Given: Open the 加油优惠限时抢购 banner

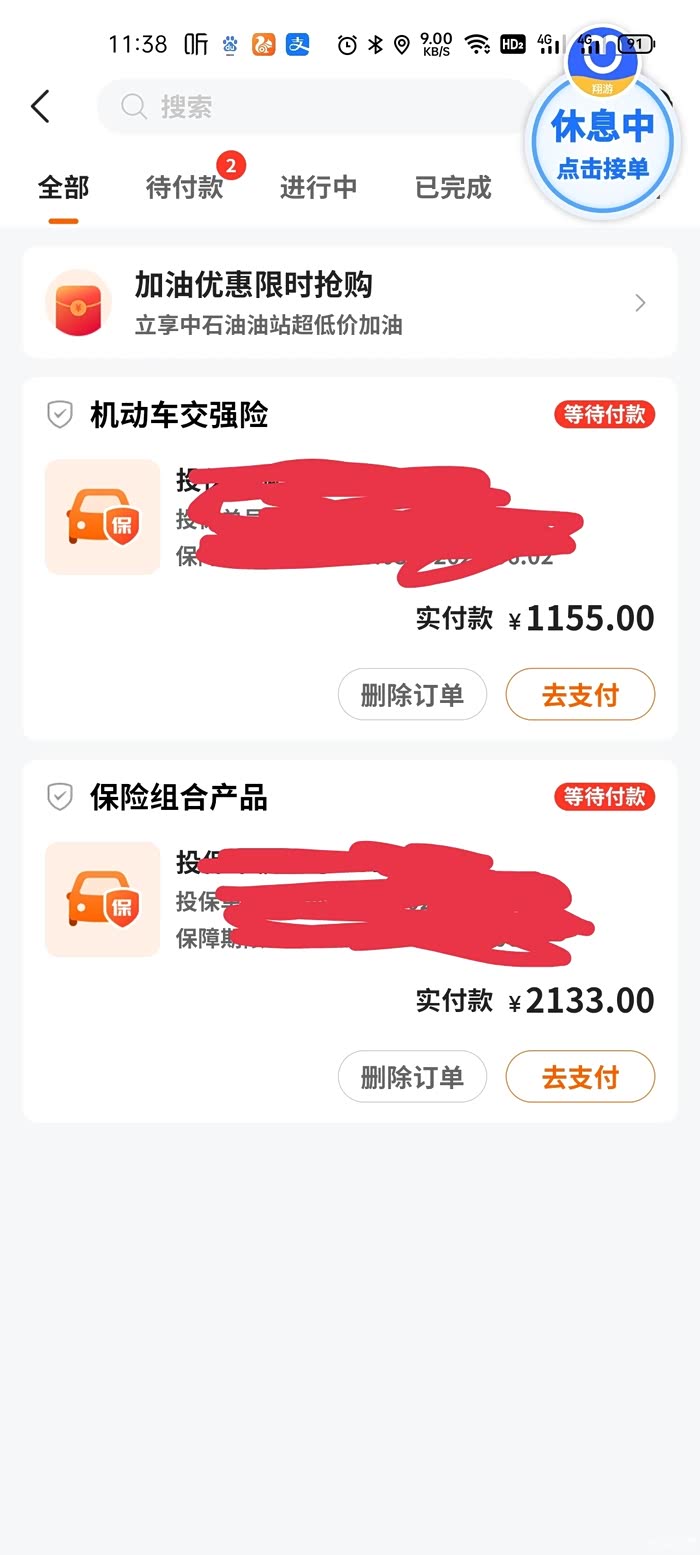Looking at the screenshot, I should coord(349,302).
